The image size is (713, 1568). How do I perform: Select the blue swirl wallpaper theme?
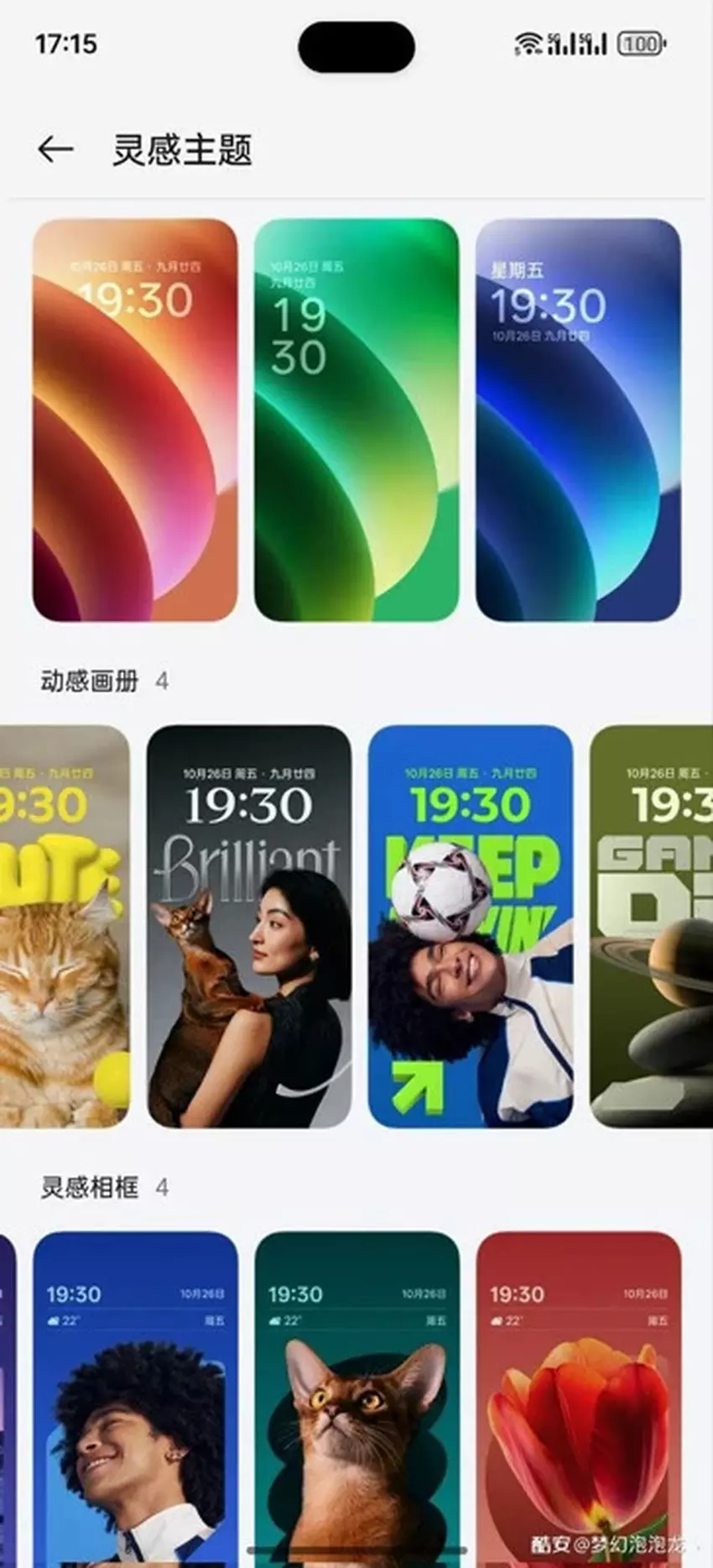tap(578, 420)
